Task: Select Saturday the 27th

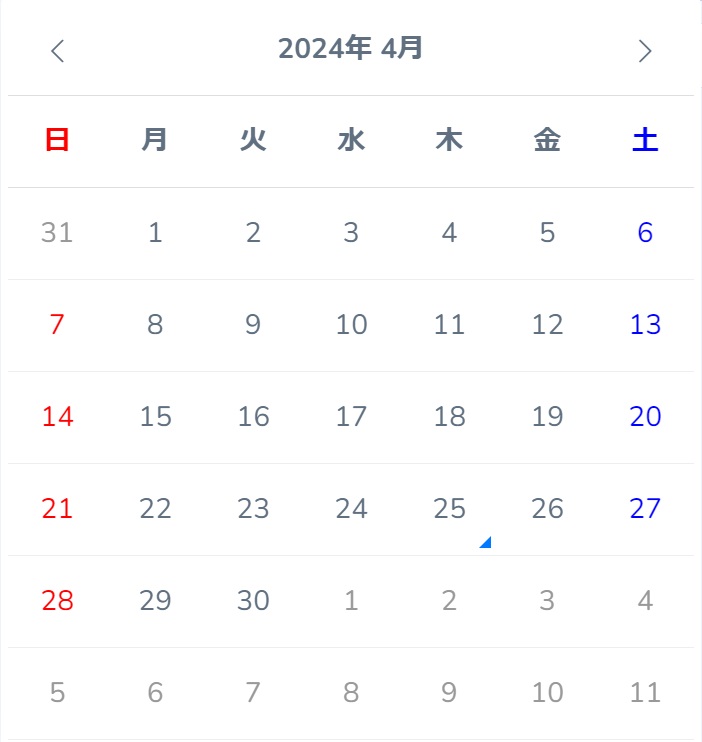Action: (x=645, y=509)
